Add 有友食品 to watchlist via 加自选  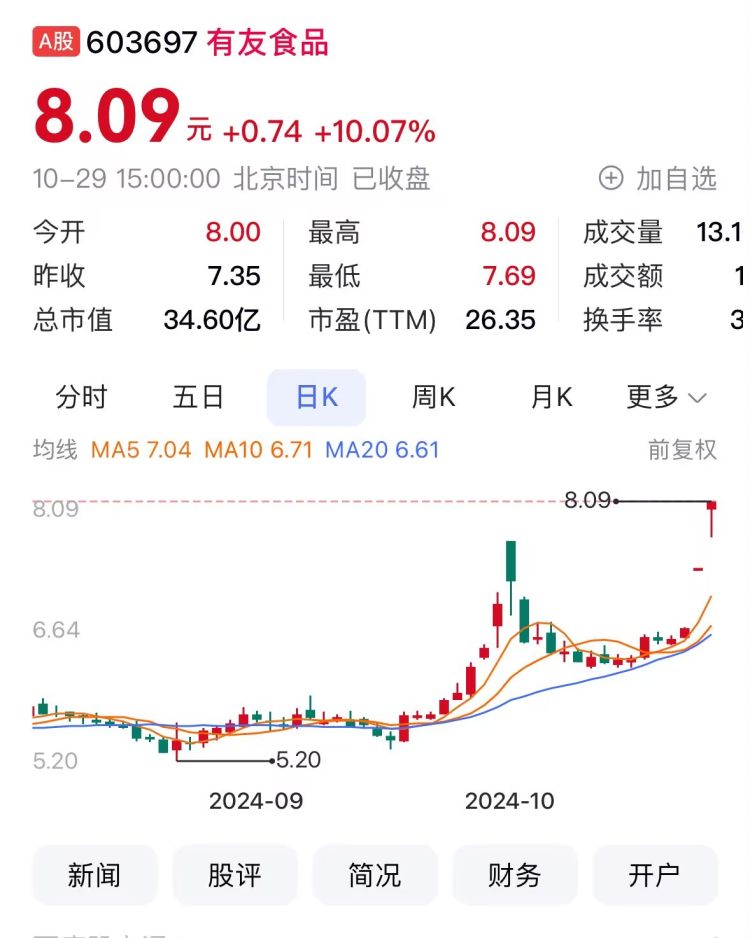pos(658,179)
